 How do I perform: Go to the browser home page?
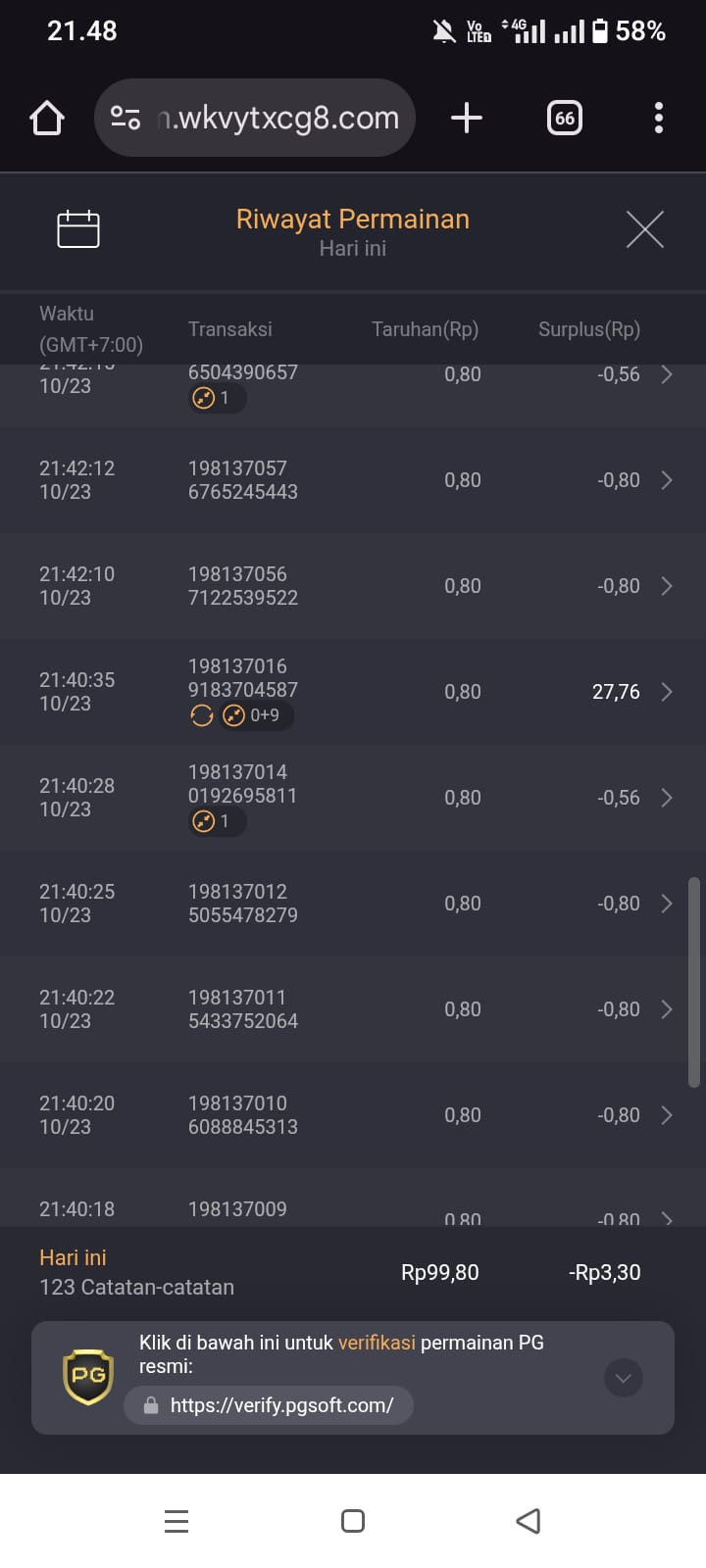47,119
